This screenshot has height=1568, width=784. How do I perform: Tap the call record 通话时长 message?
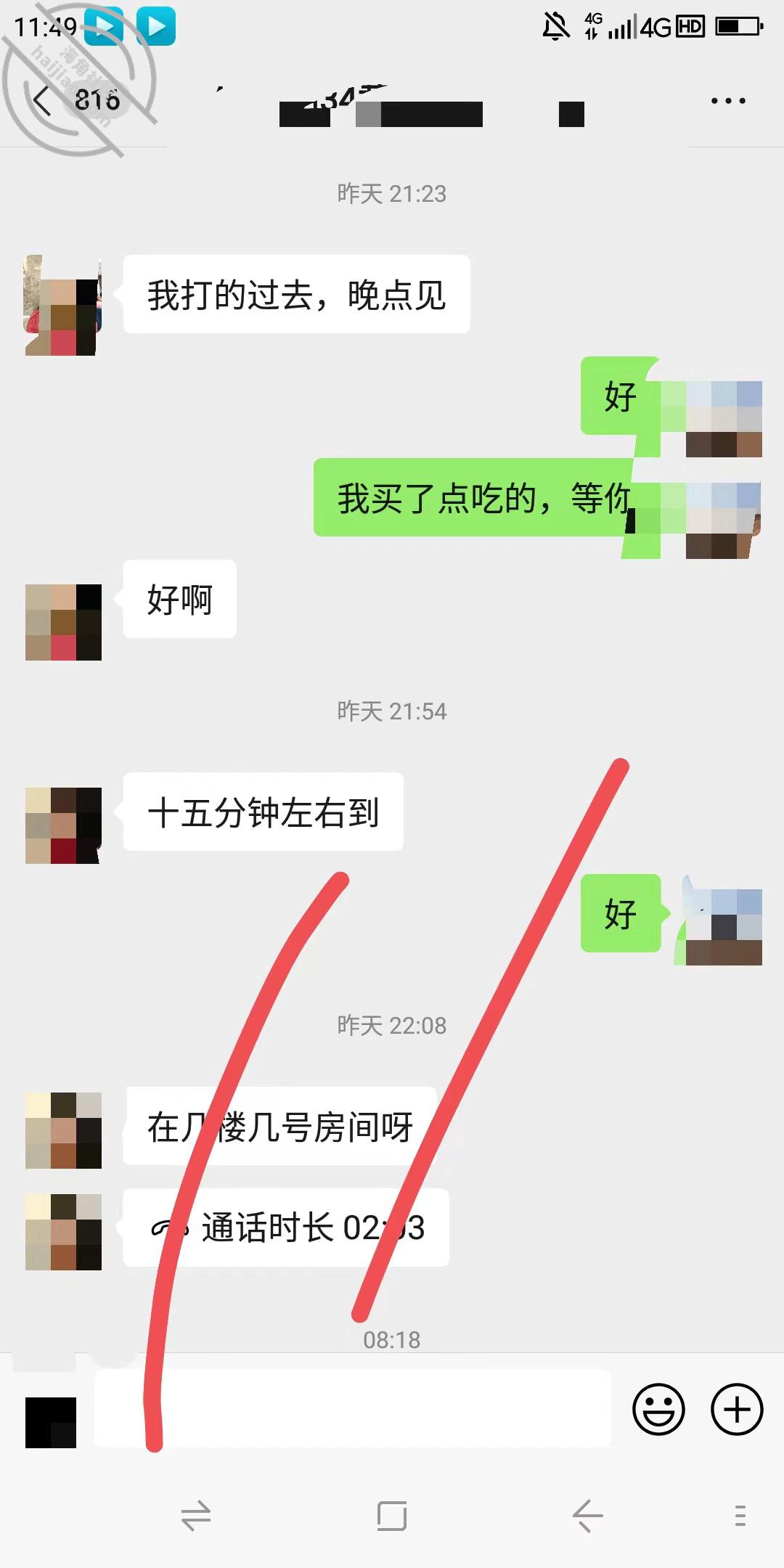click(286, 1228)
